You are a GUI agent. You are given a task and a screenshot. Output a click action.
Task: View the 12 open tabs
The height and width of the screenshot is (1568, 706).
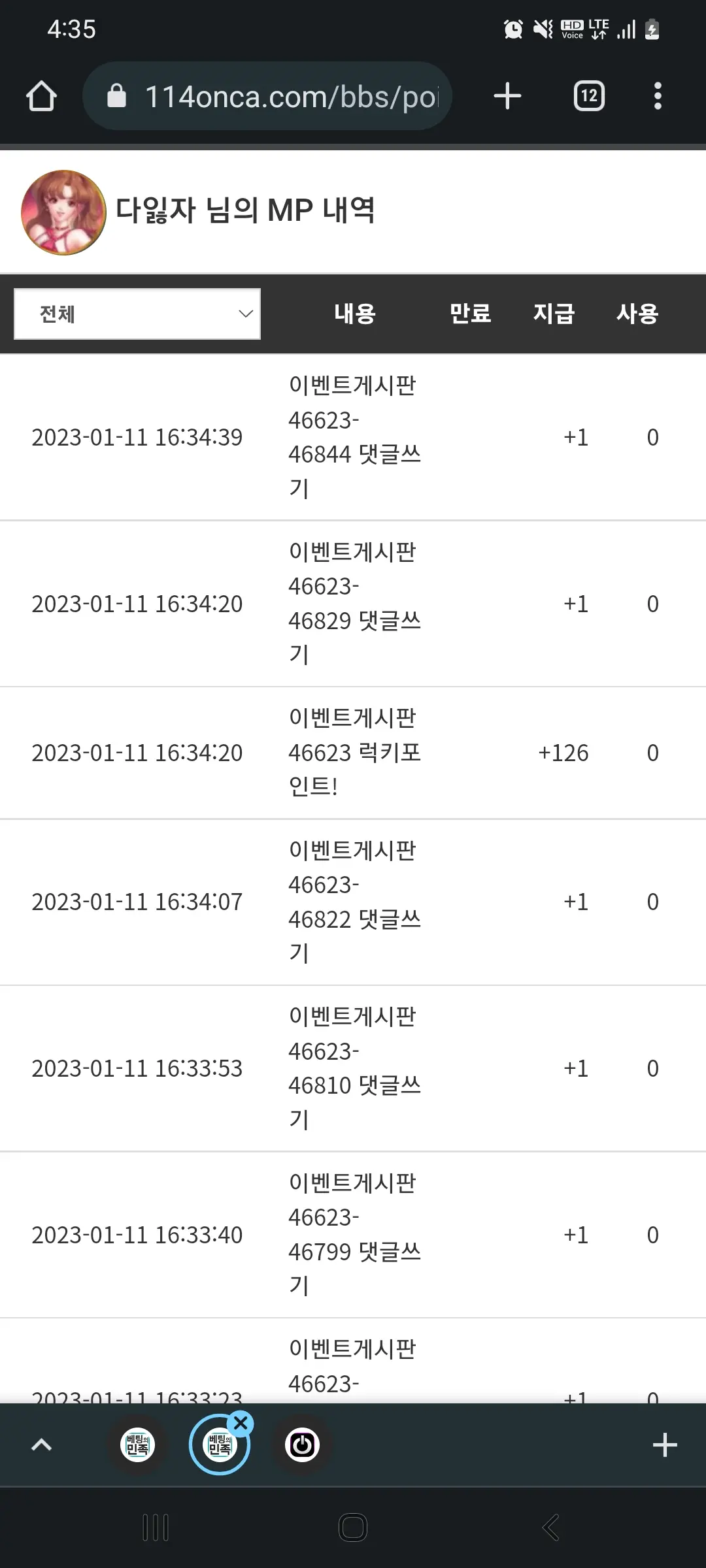tap(589, 96)
